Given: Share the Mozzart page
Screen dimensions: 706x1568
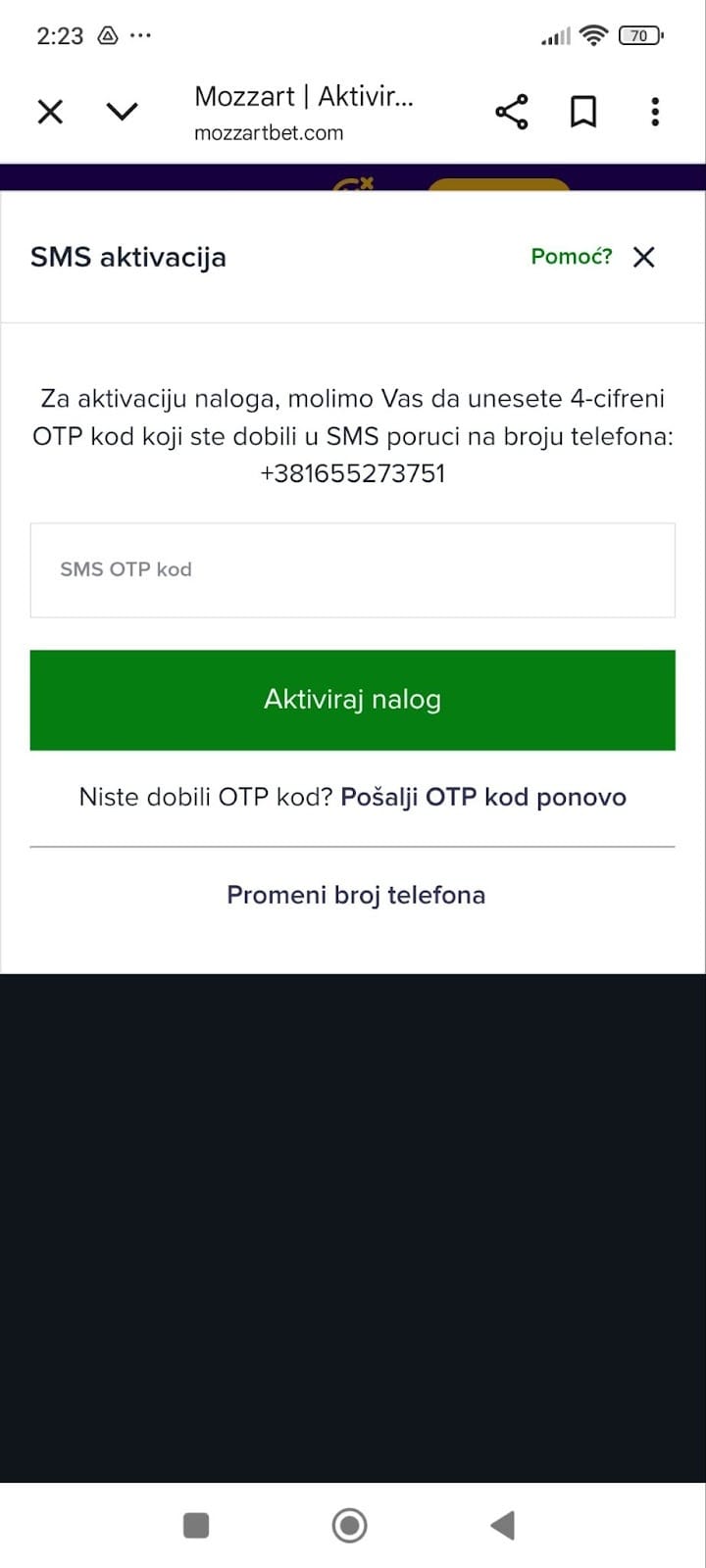Looking at the screenshot, I should pyautogui.click(x=511, y=112).
